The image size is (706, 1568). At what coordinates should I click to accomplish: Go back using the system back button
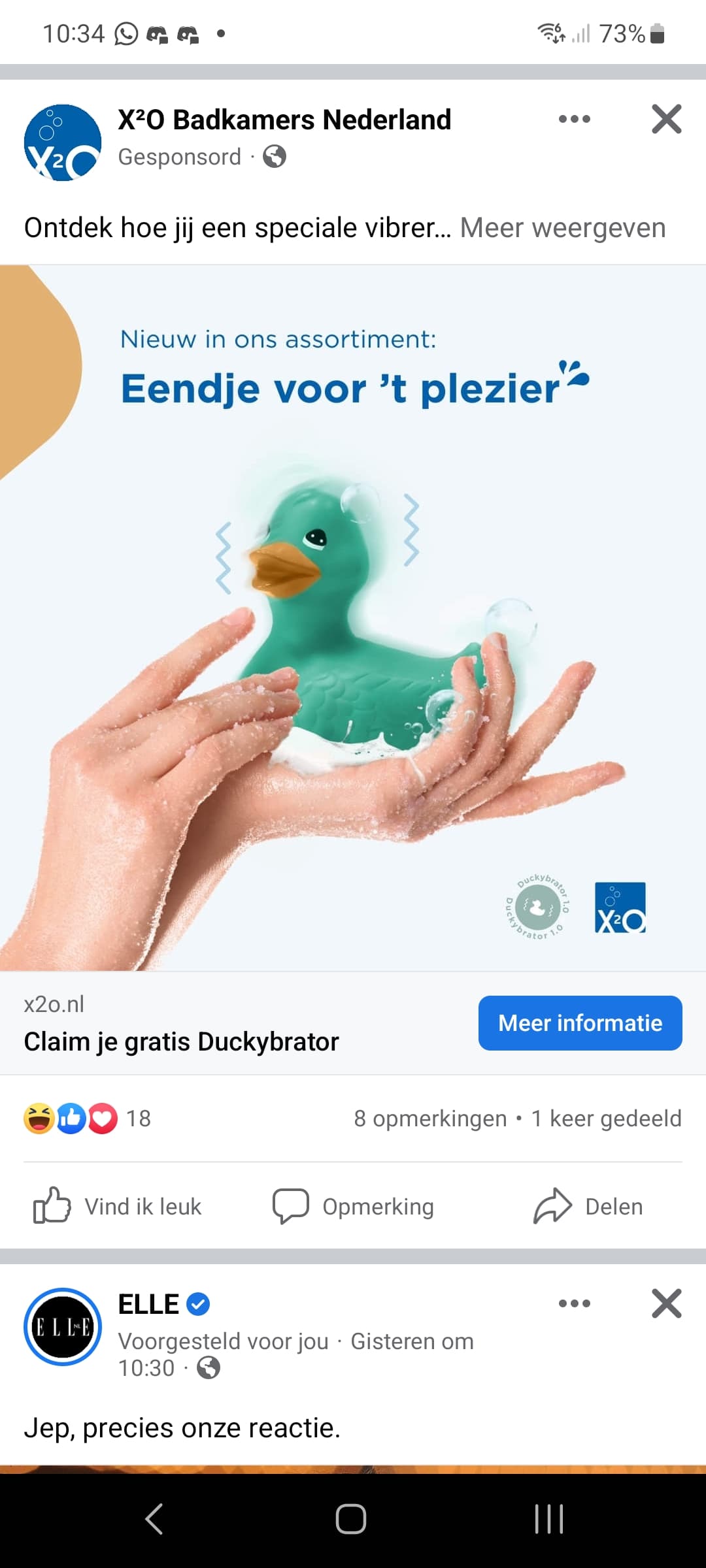pyautogui.click(x=154, y=1518)
